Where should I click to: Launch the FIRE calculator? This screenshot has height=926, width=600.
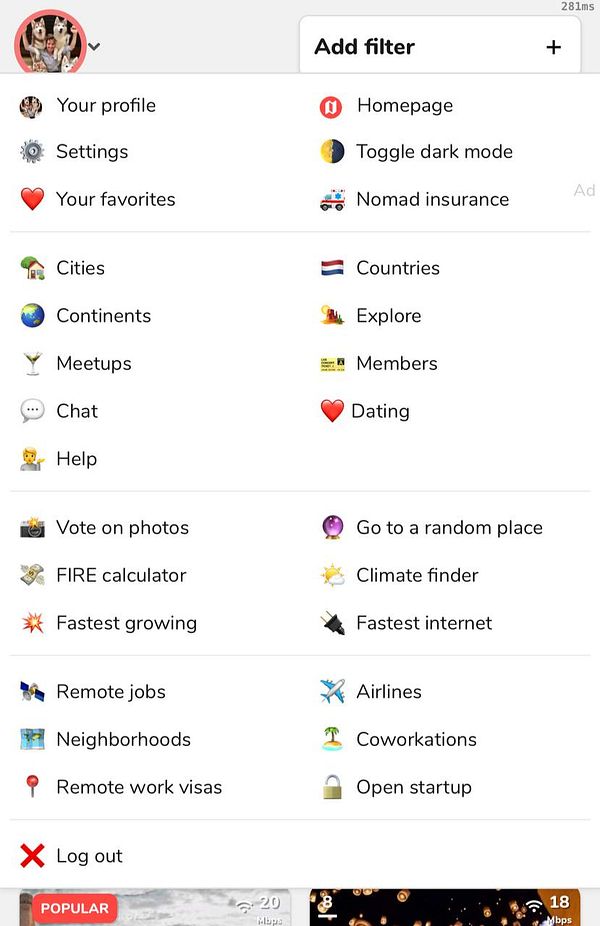click(120, 575)
